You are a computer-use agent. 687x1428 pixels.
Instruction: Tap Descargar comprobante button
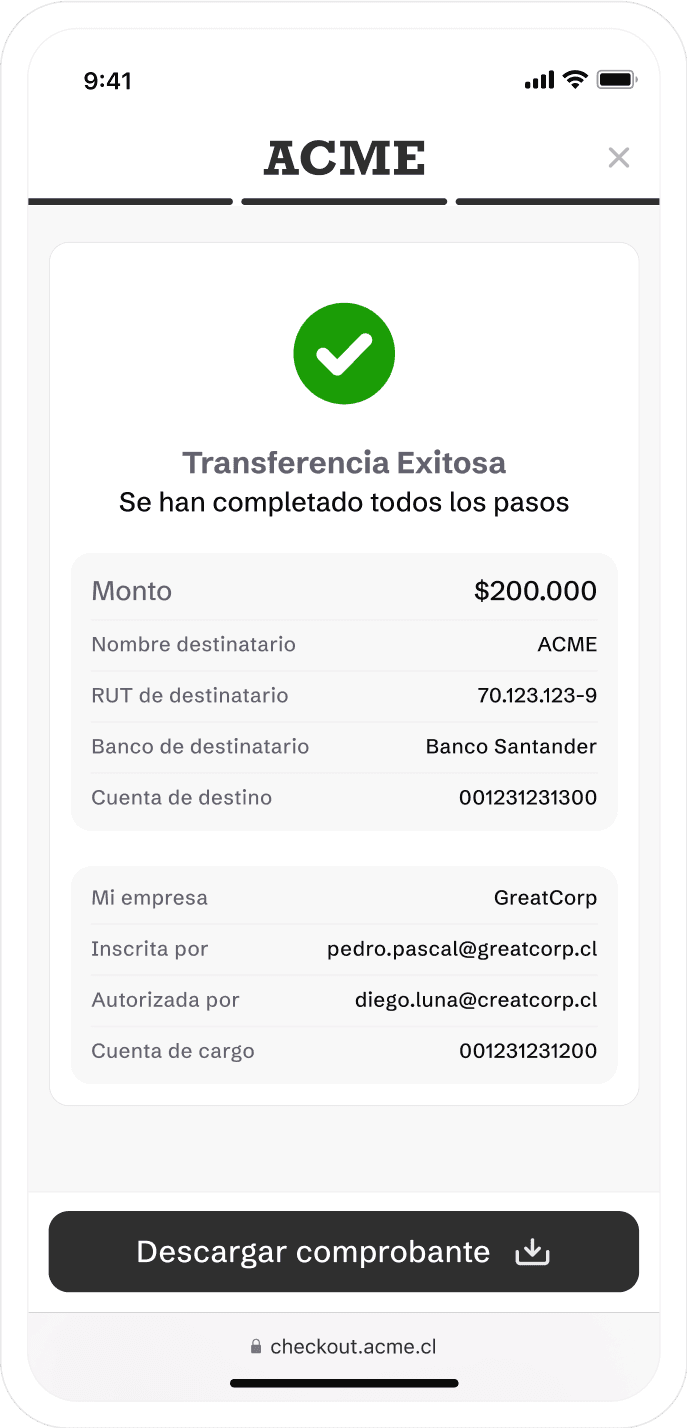pyautogui.click(x=343, y=1252)
